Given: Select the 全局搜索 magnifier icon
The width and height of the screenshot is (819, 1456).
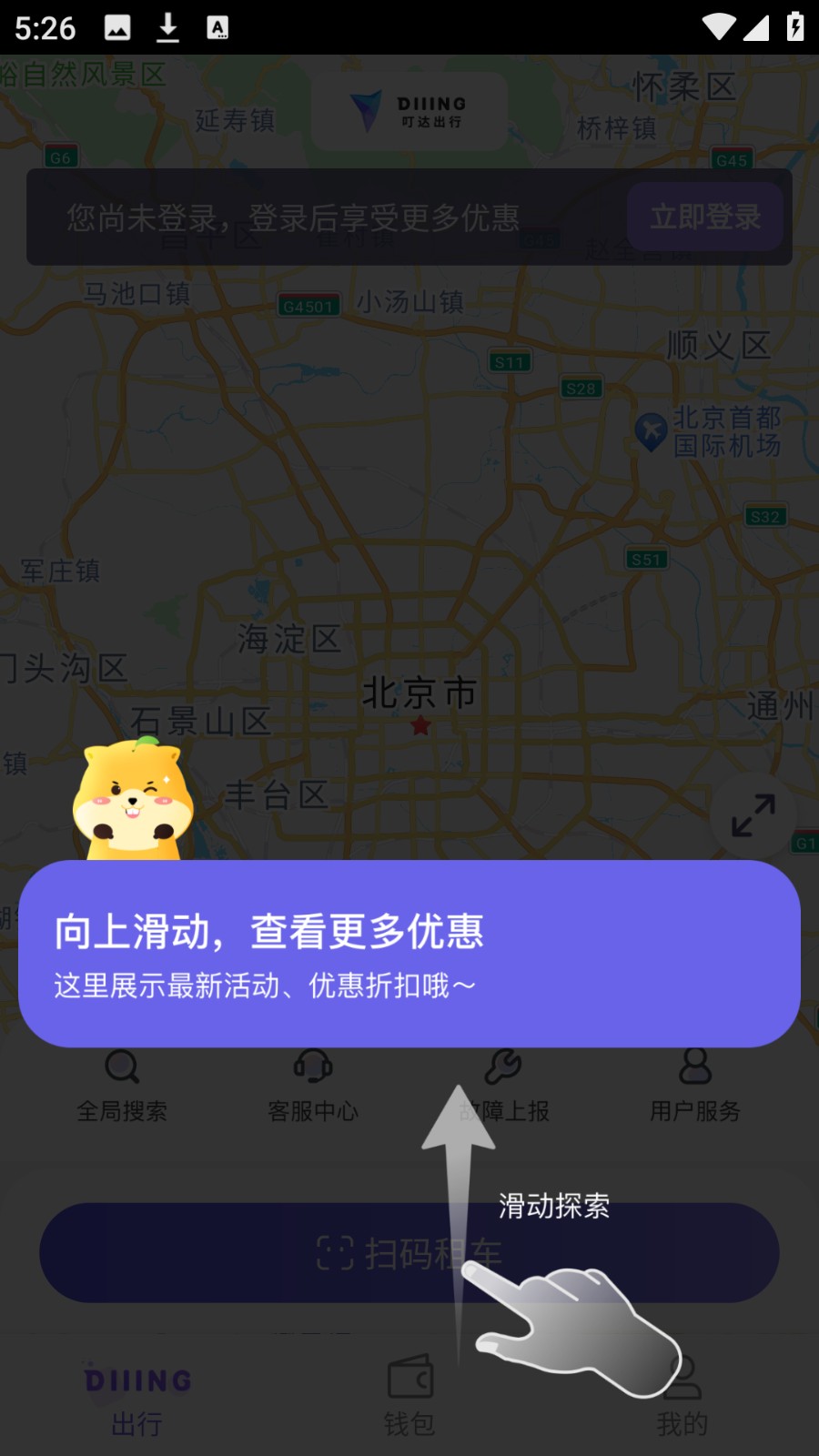Looking at the screenshot, I should pos(122,1070).
